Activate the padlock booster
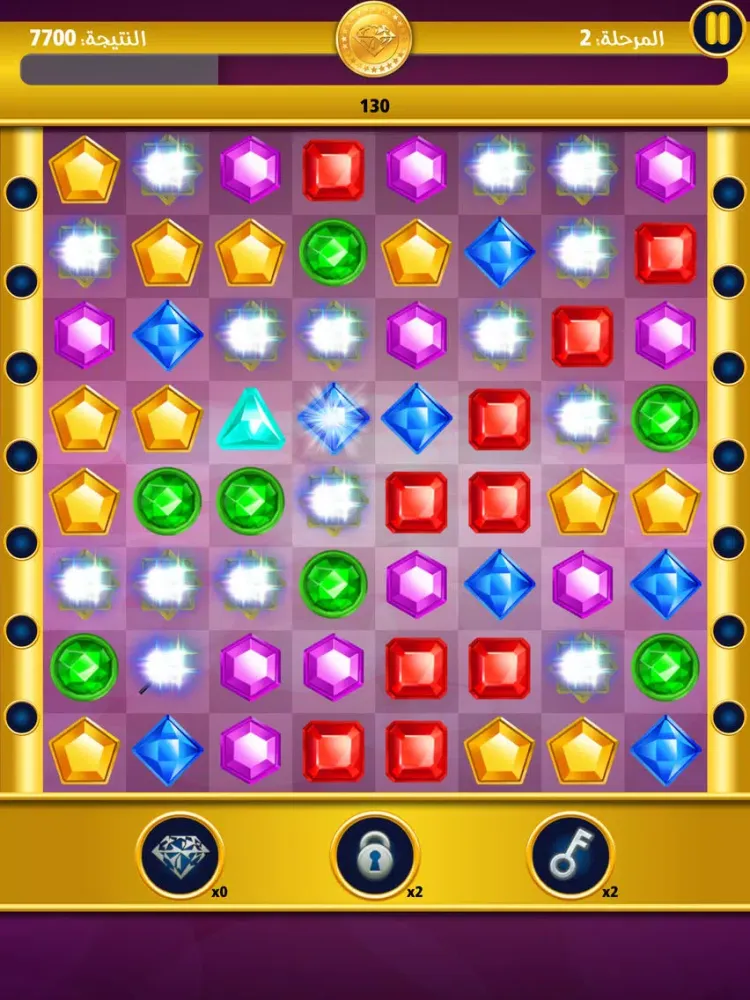The height and width of the screenshot is (1000, 750). click(375, 855)
